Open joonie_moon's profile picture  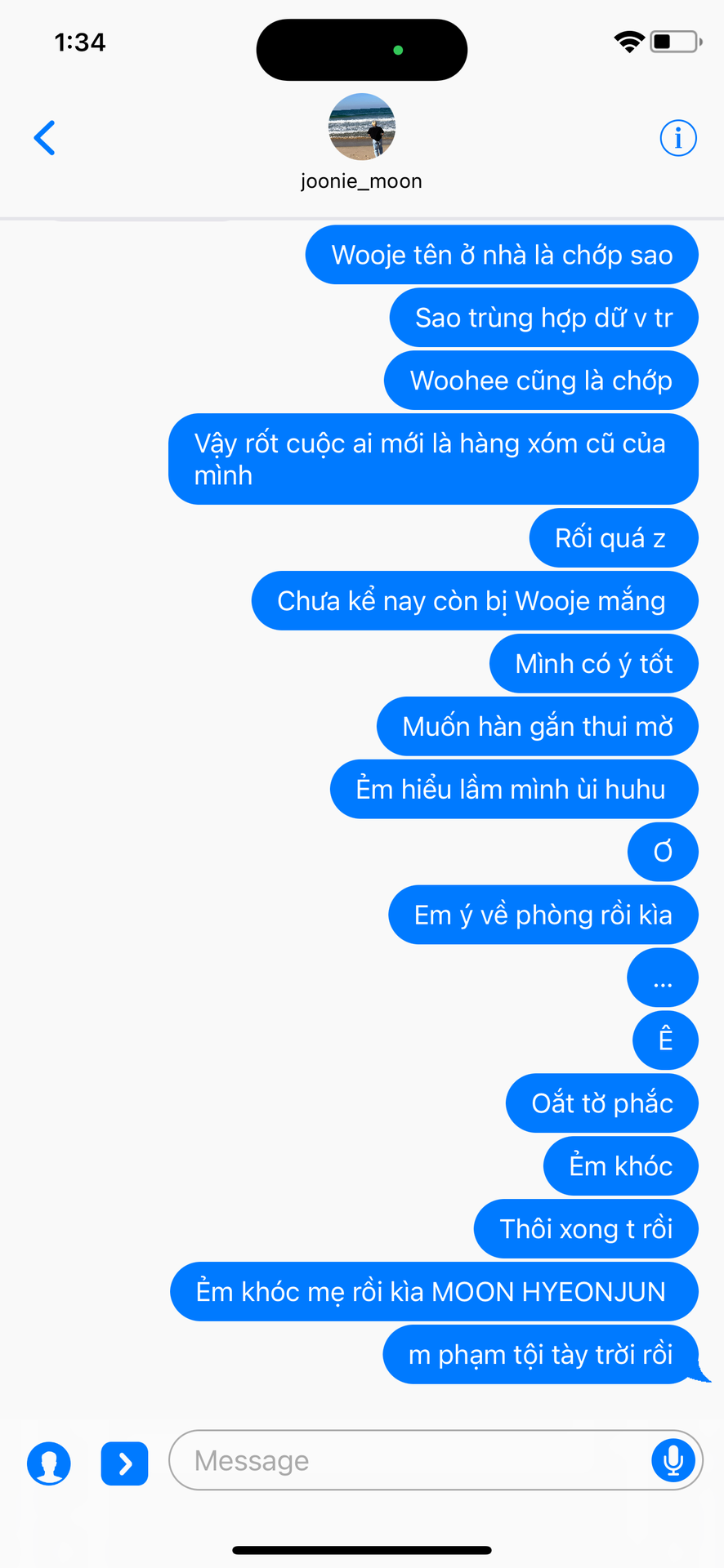(362, 127)
